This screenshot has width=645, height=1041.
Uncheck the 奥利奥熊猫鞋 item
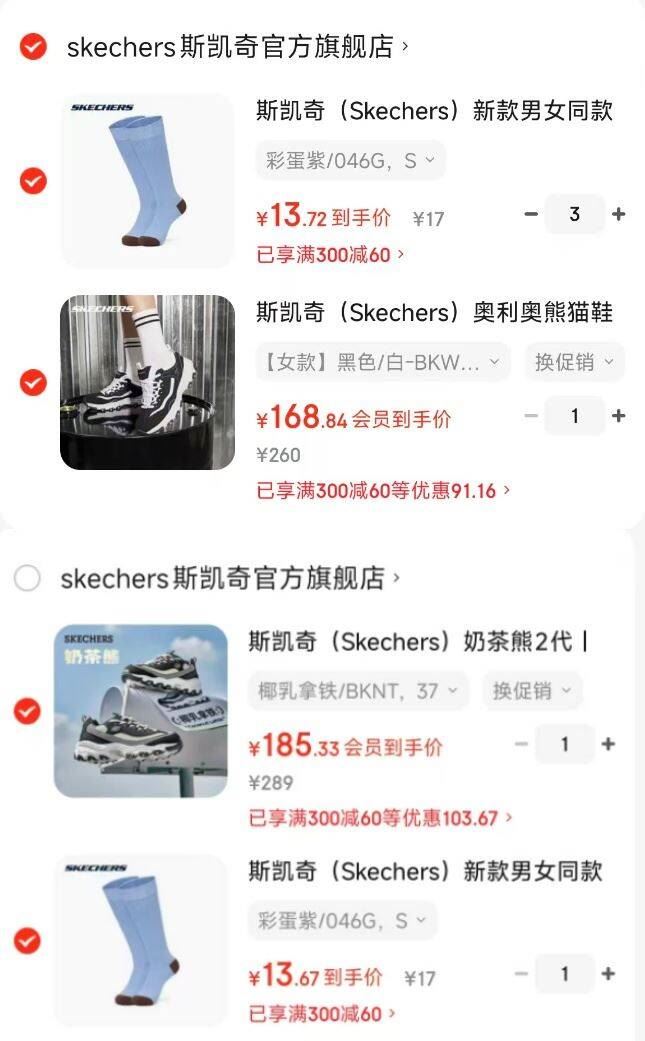[x=33, y=382]
